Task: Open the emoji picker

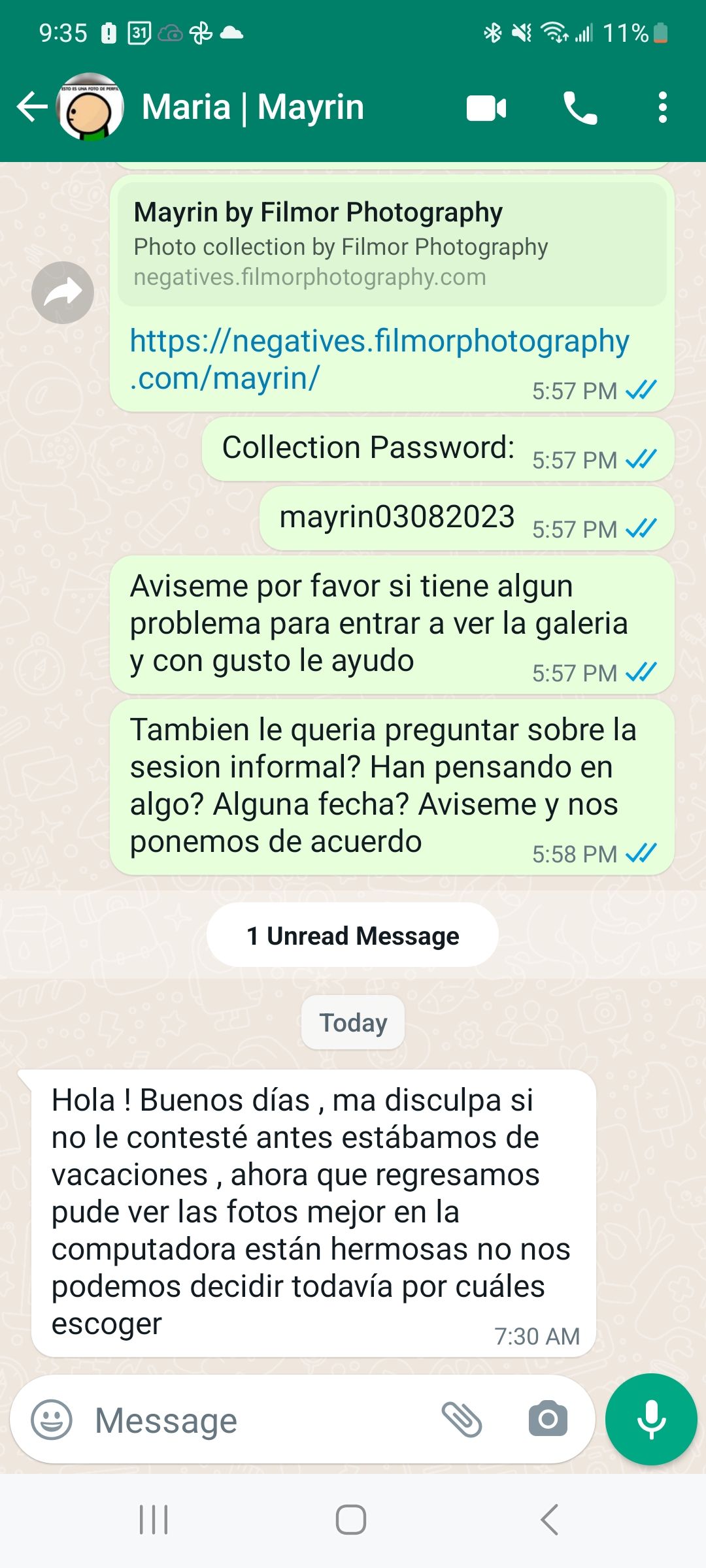Action: [52, 1419]
